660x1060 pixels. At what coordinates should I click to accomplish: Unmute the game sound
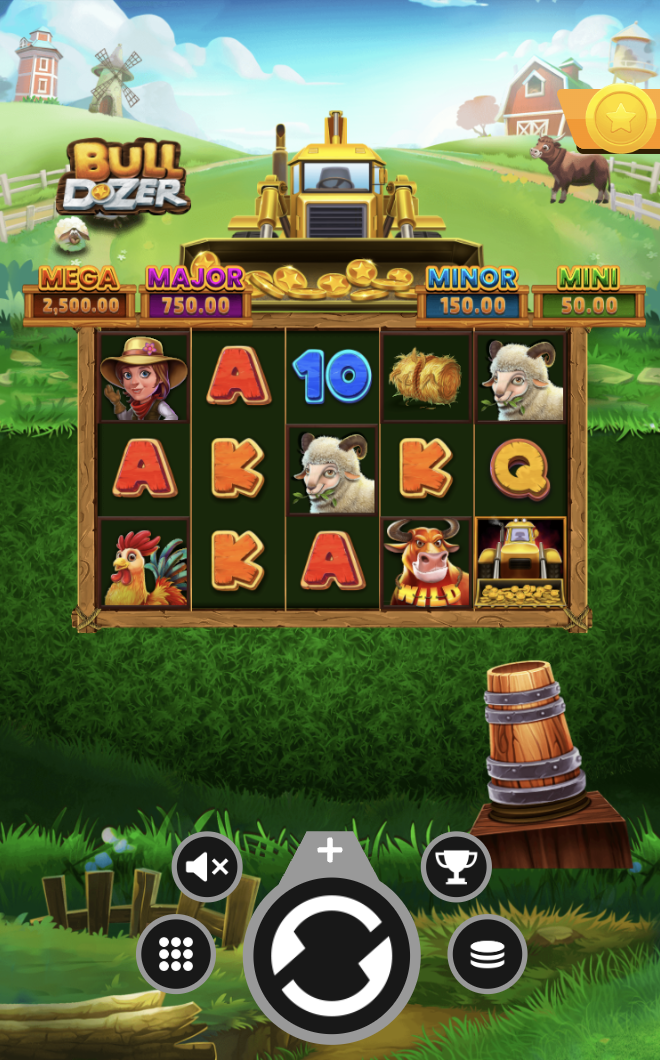207,867
